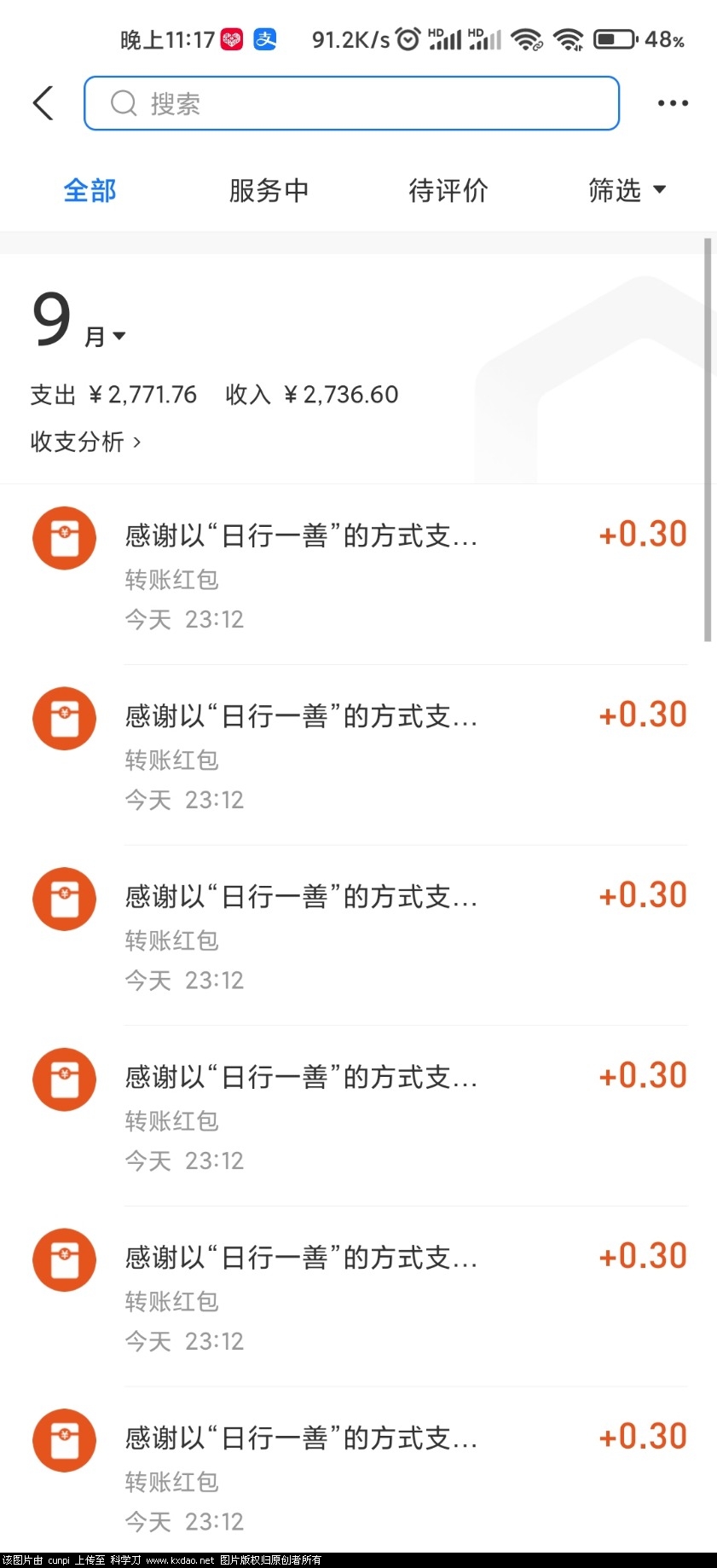This screenshot has width=717, height=1568.
Task: Tap the search magnifier icon
Action: point(124,102)
